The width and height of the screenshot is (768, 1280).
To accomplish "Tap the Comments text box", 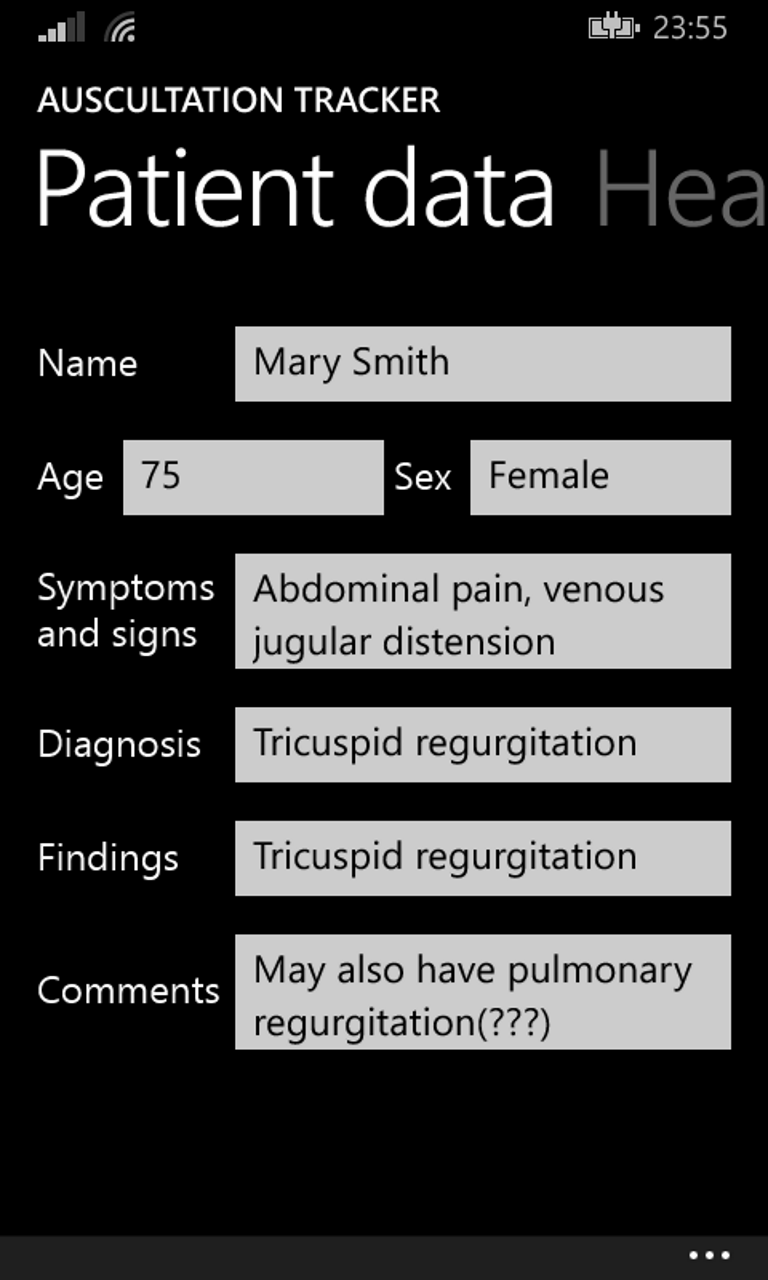I will (x=482, y=991).
